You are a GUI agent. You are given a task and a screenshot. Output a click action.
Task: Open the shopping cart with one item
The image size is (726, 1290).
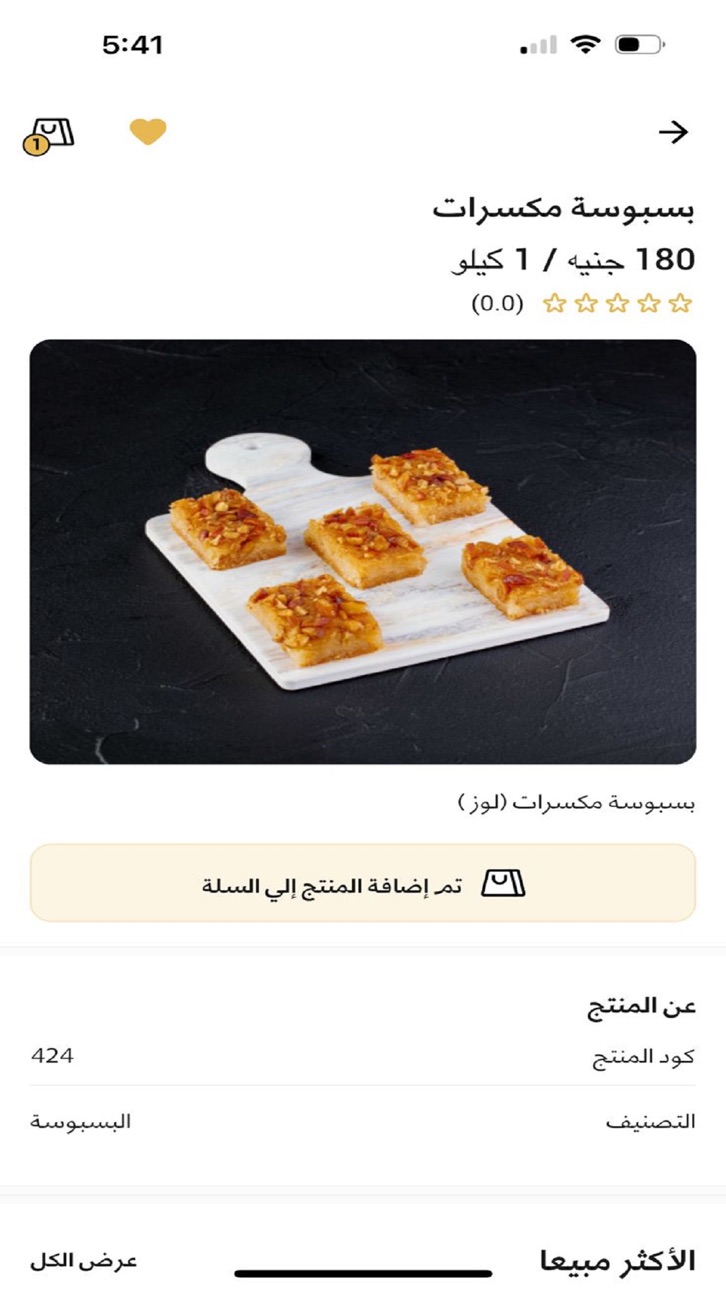pos(50,135)
